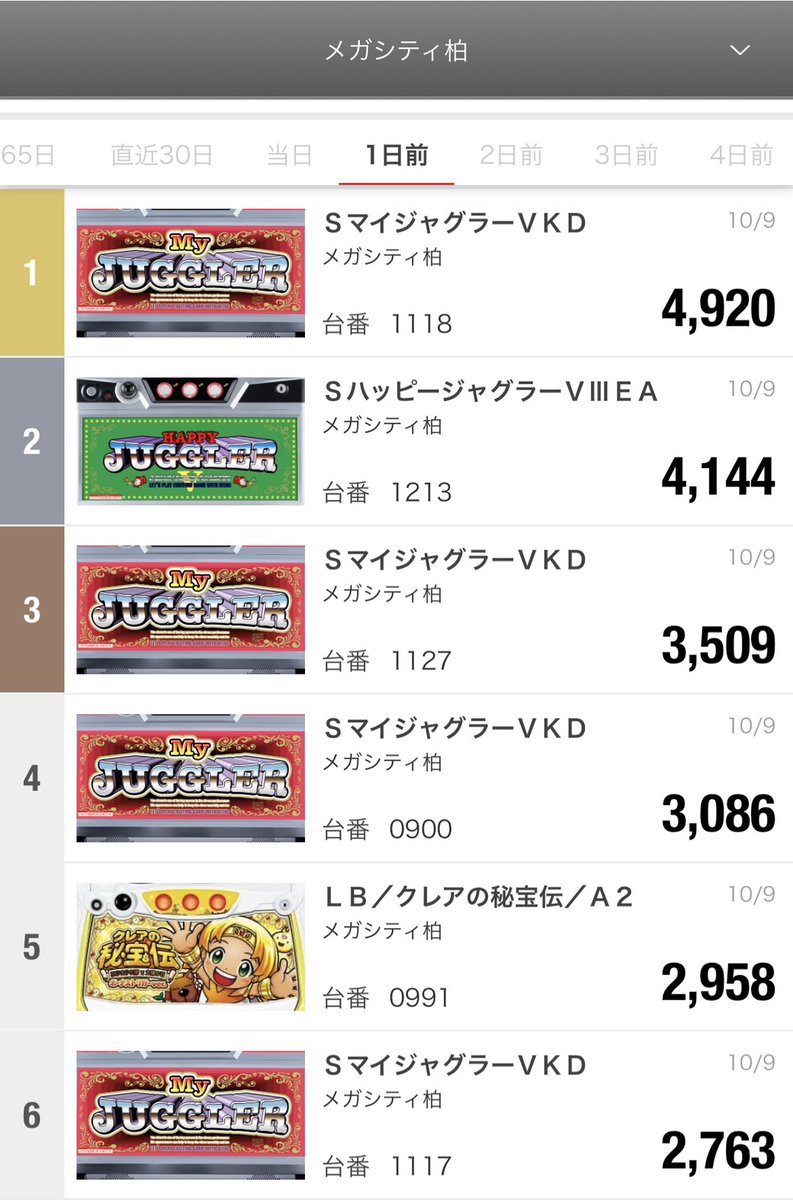Viewport: 793px width, 1200px height.
Task: Switch to the 2日前 tab
Action: pyautogui.click(x=511, y=155)
